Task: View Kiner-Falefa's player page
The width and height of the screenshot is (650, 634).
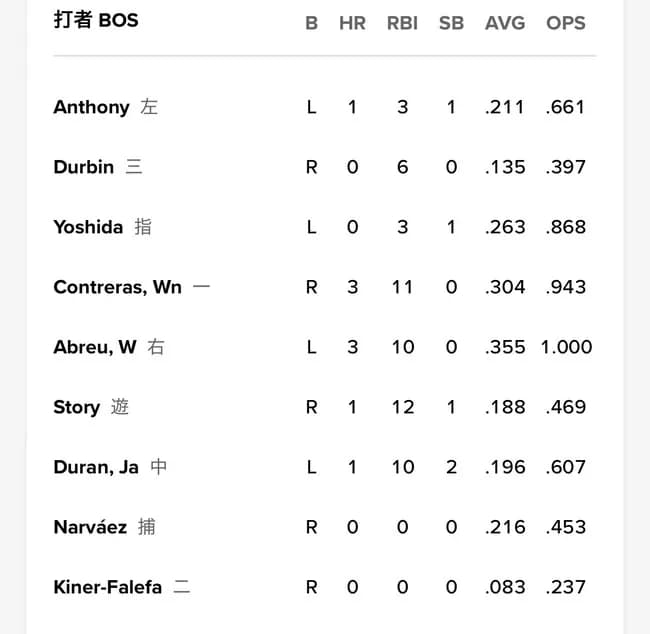Action: point(107,587)
